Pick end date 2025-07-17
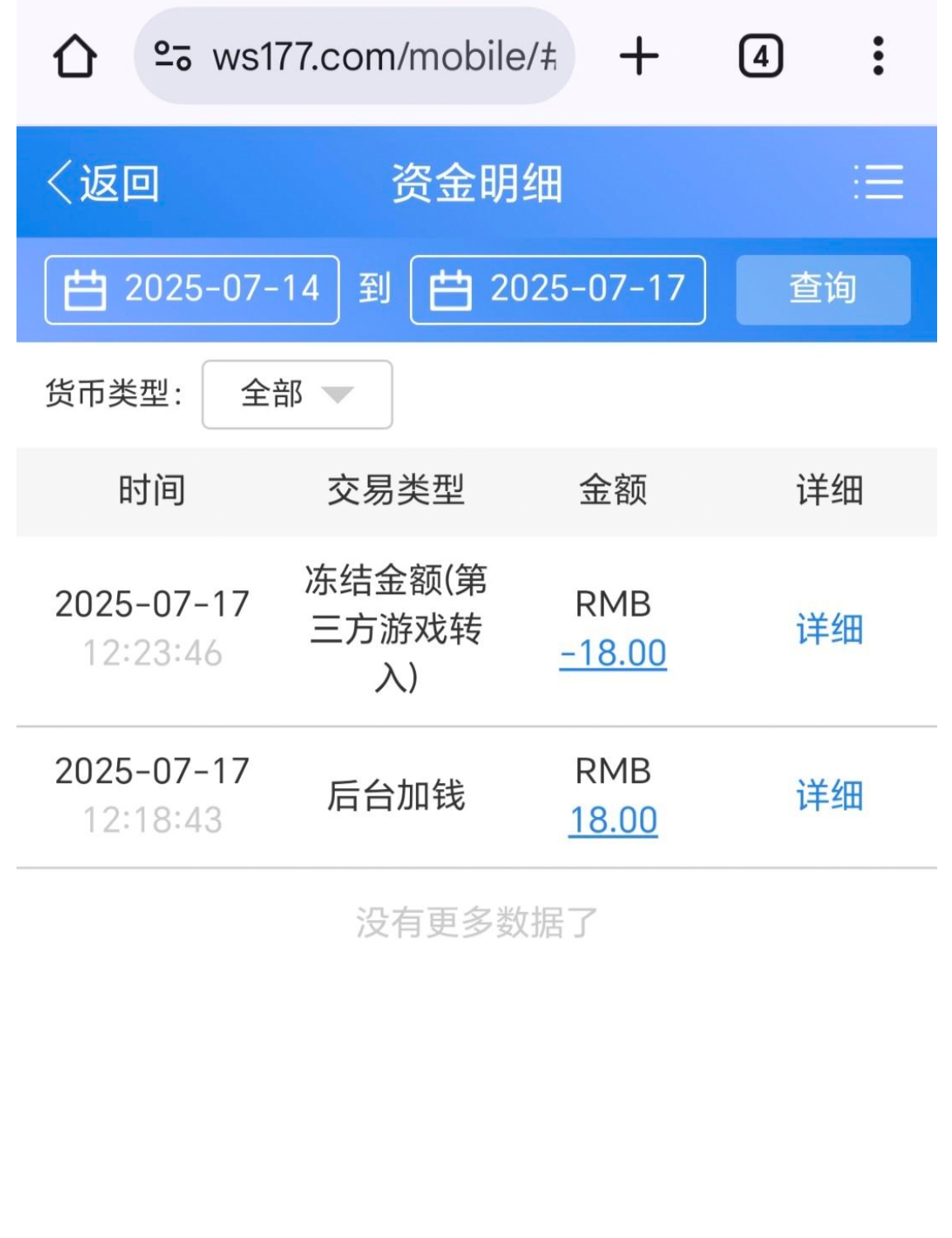Viewport: 952px width, 1238px height. point(558,290)
